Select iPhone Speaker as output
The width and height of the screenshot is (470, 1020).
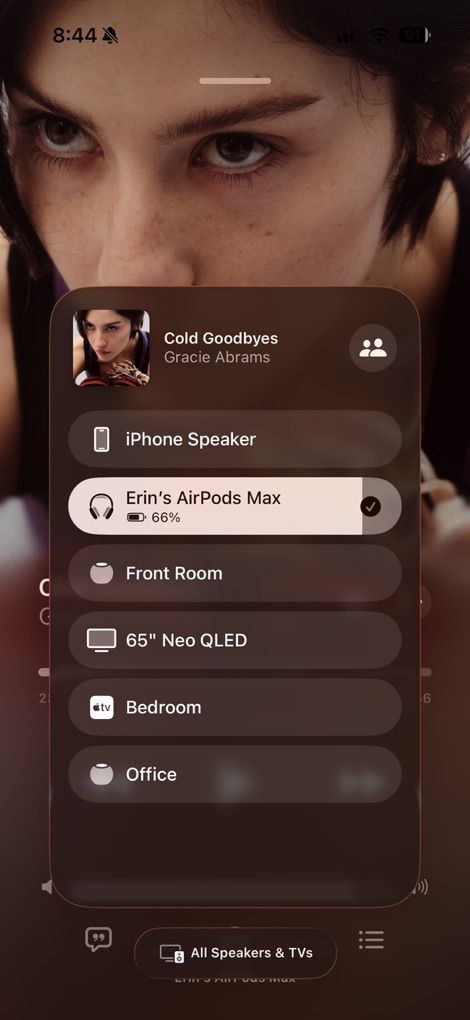pos(235,439)
